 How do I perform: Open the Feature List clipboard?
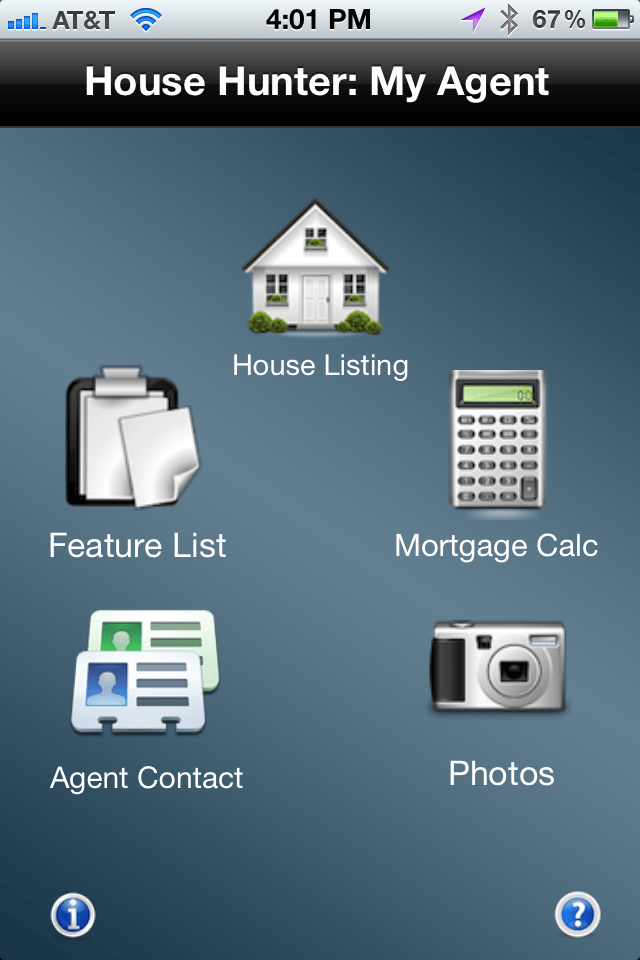(133, 440)
